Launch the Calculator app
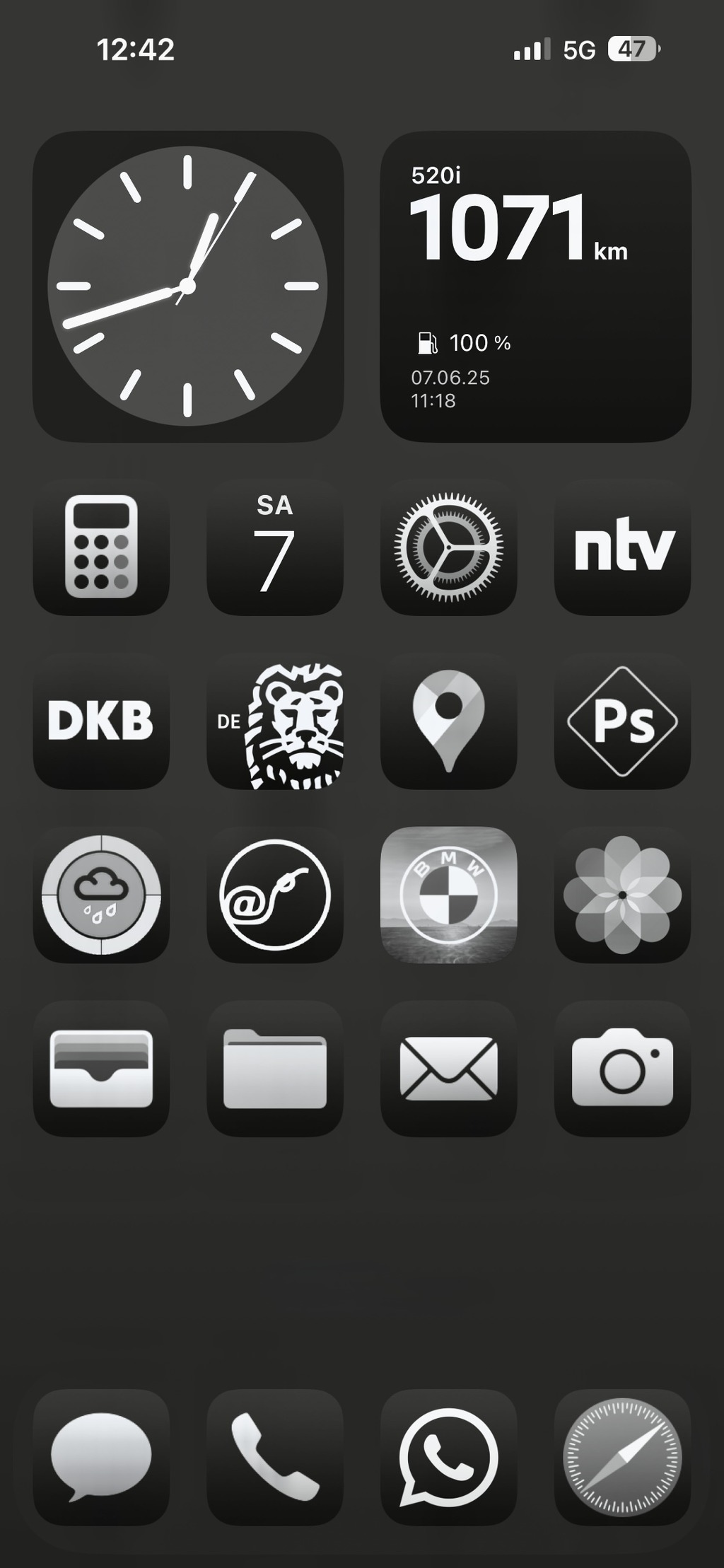 pos(101,547)
